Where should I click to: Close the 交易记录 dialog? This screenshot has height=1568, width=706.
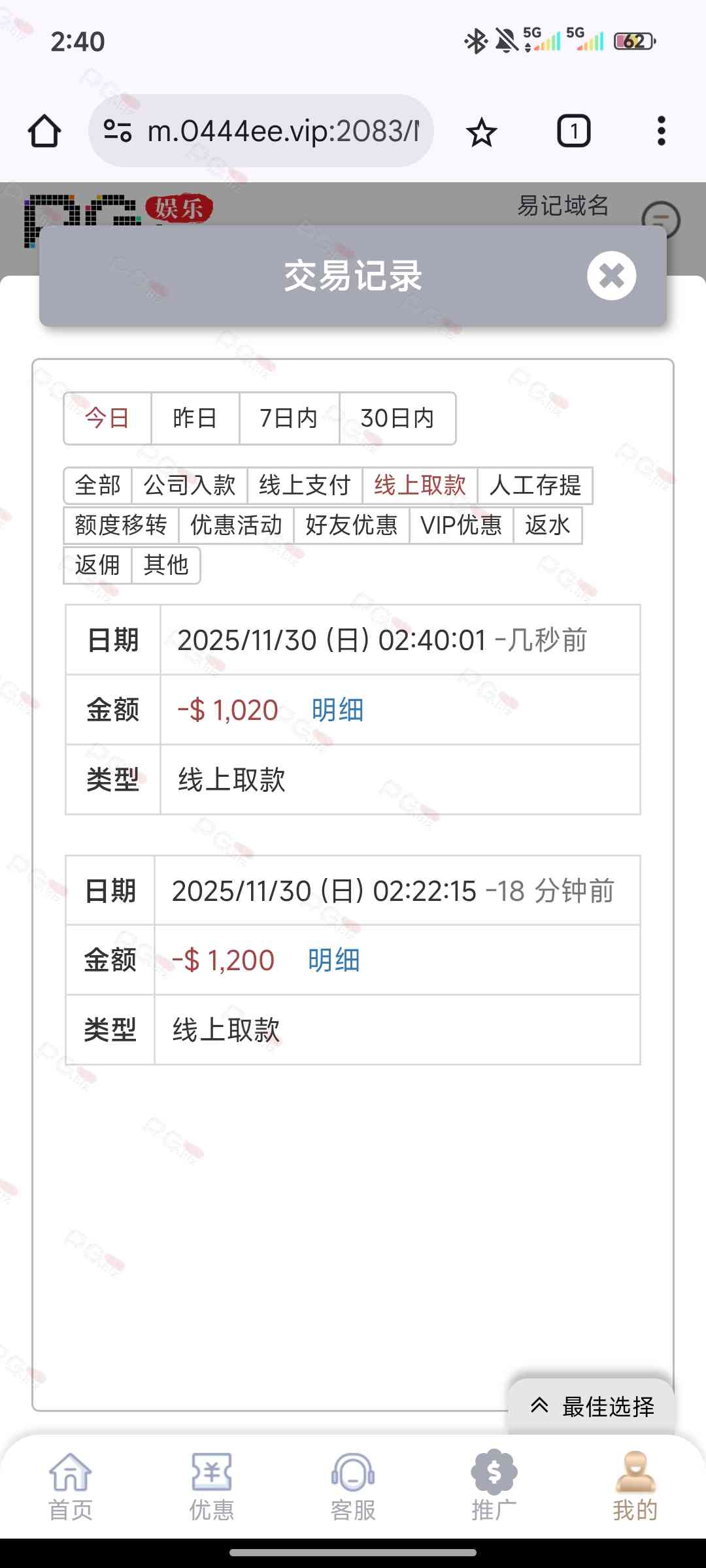tap(611, 276)
